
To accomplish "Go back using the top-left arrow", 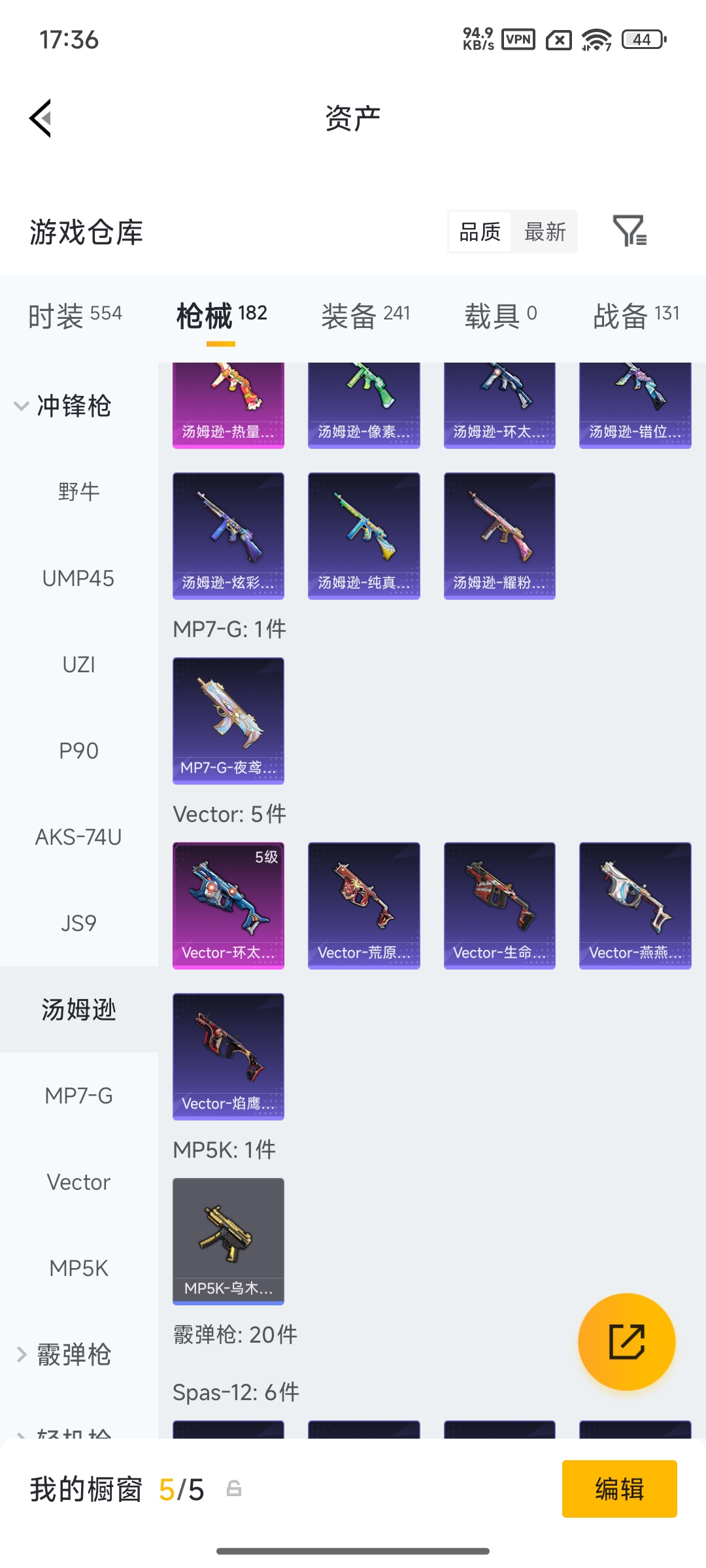I will 41,118.
